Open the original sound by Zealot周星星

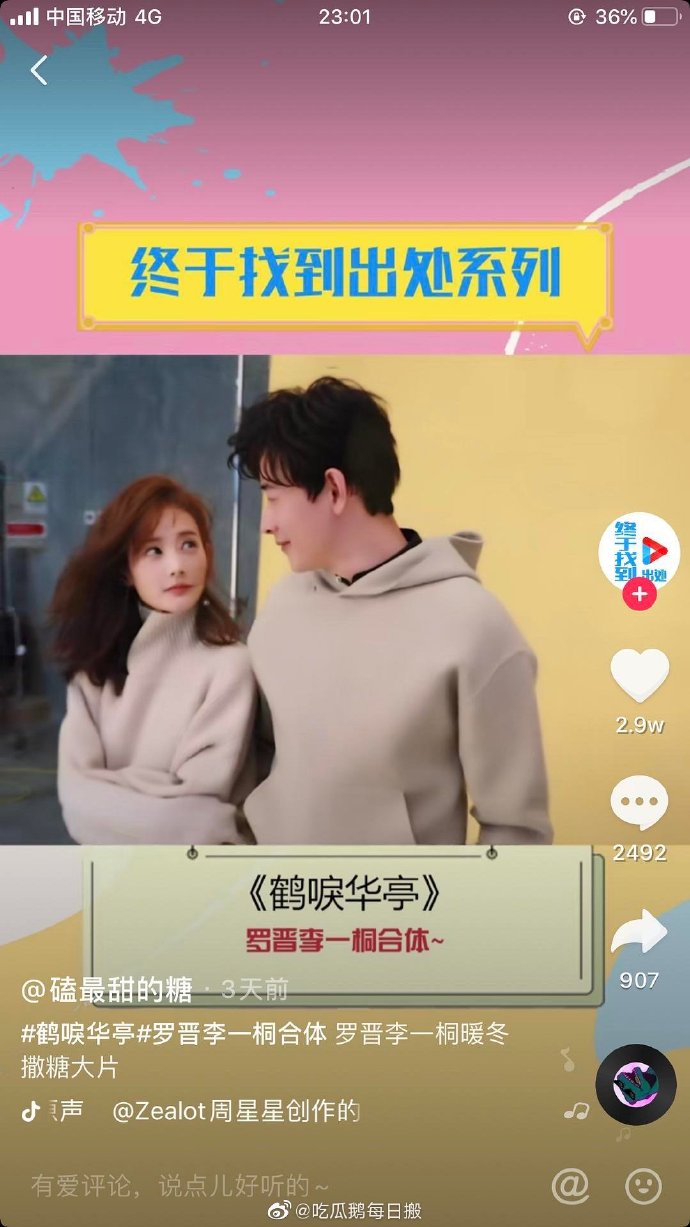pos(235,1111)
